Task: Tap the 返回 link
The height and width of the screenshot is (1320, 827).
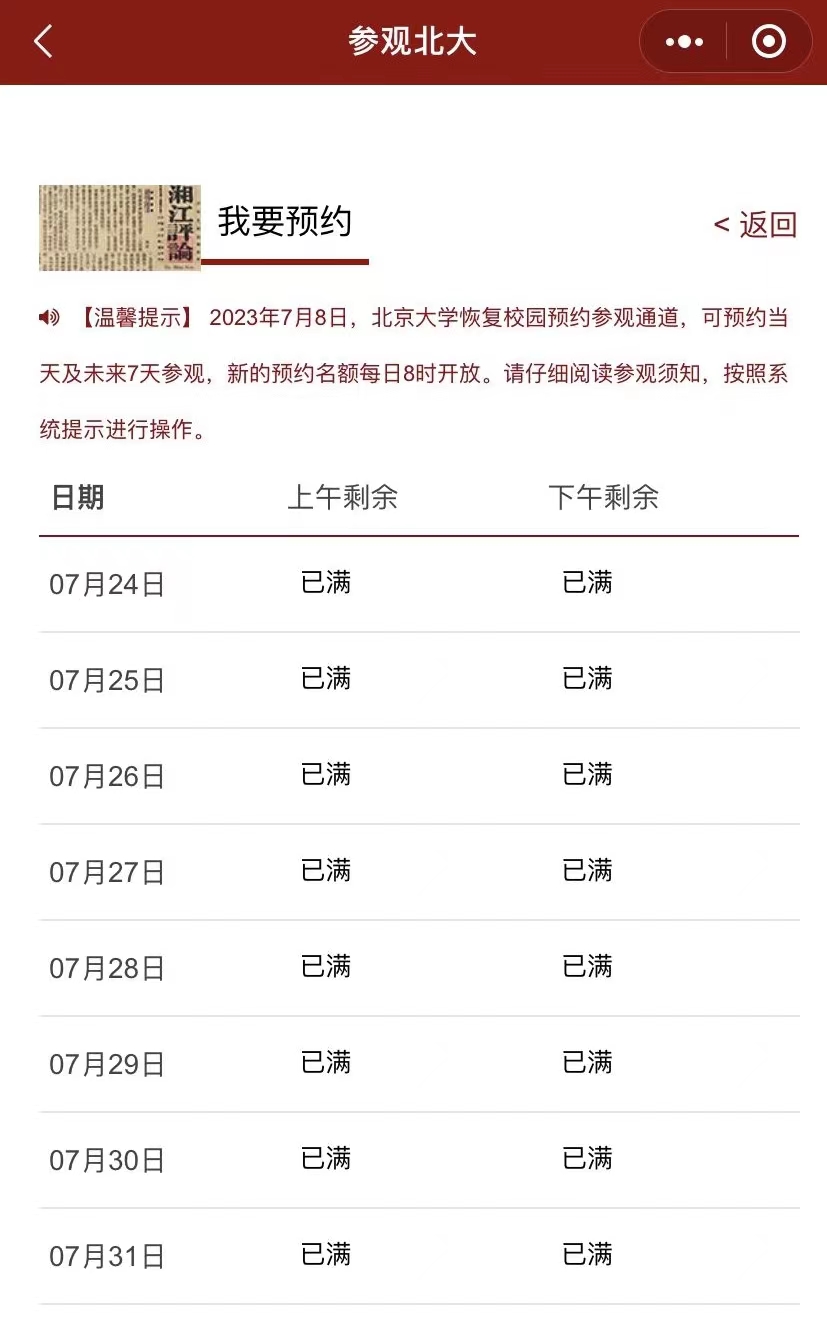Action: 755,225
